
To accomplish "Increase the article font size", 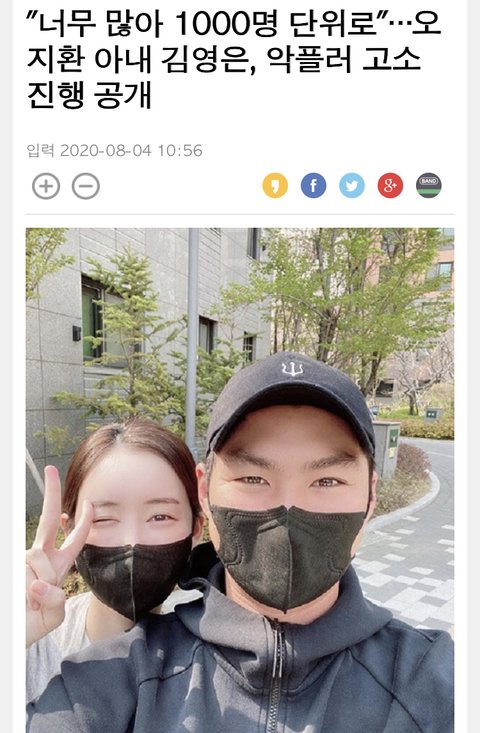I will [46, 186].
